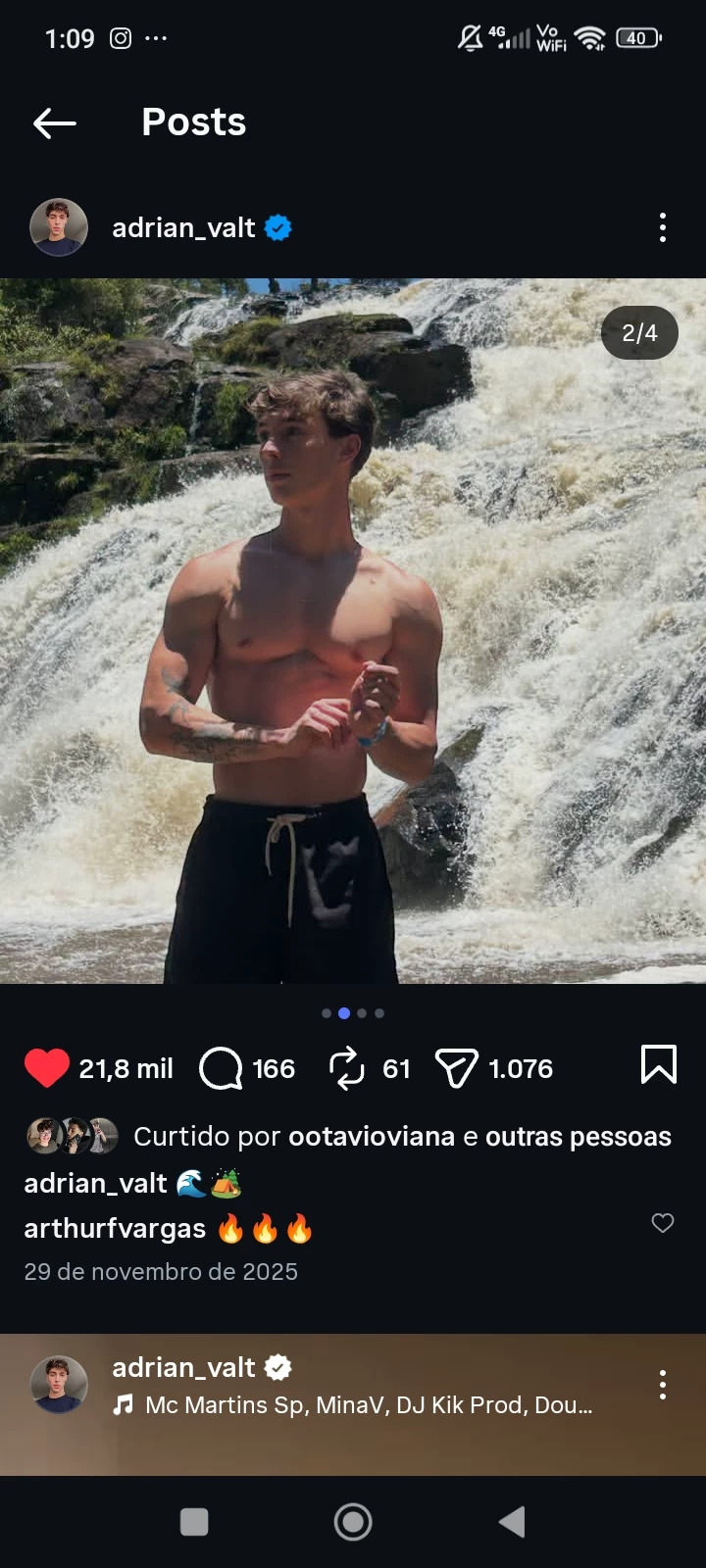706x1568 pixels.
Task: Go back from the Posts screen
Action: pyautogui.click(x=55, y=122)
